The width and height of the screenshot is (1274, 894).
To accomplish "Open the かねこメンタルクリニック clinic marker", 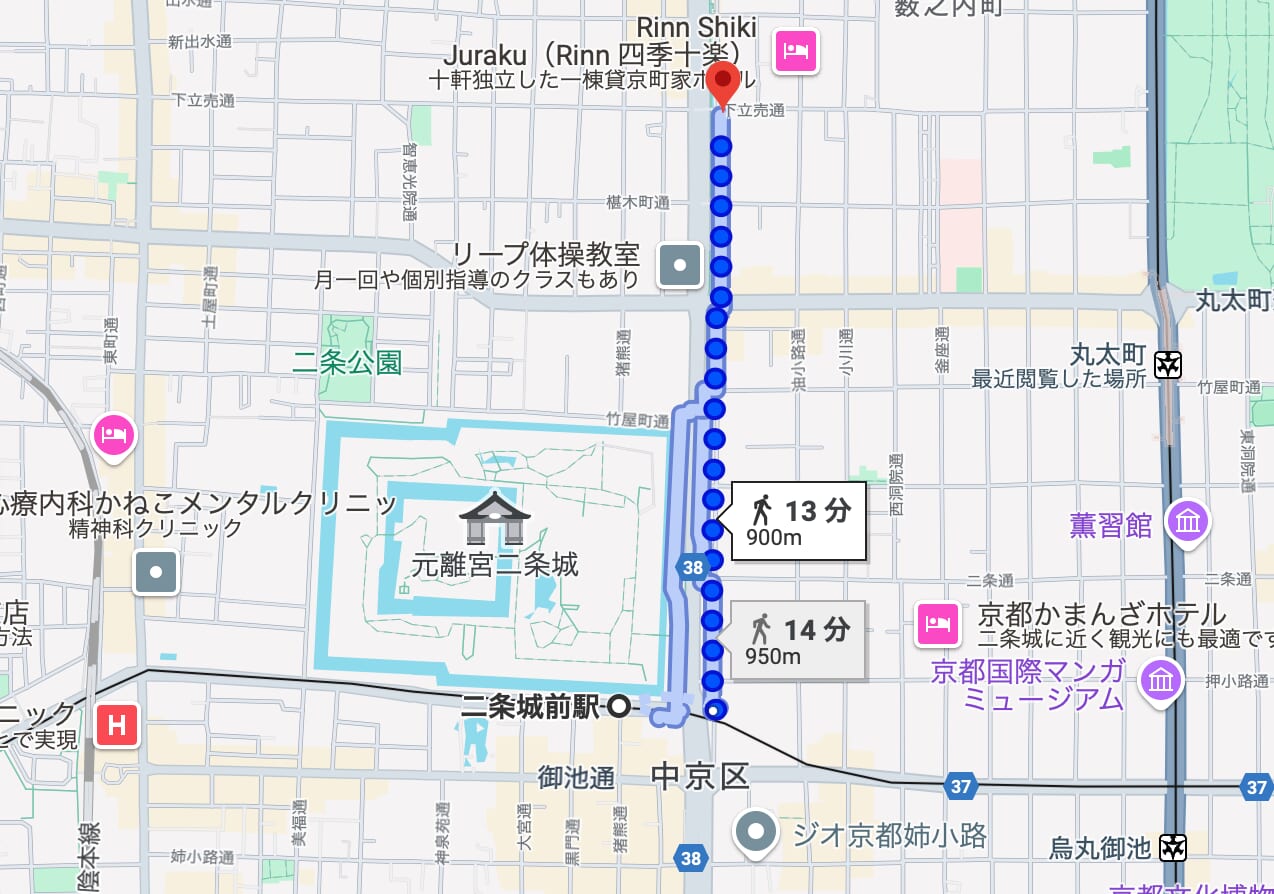I will [x=157, y=573].
